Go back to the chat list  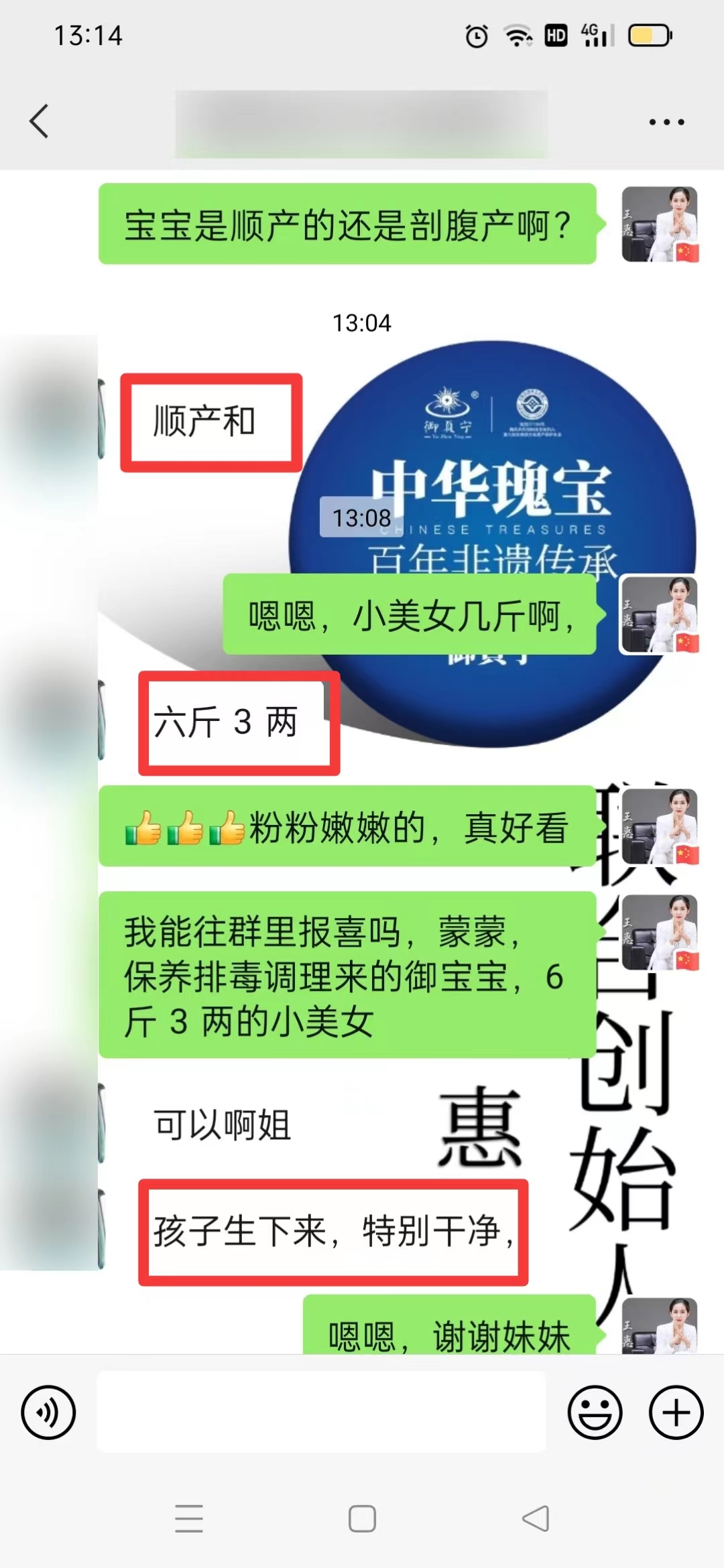click(x=39, y=121)
